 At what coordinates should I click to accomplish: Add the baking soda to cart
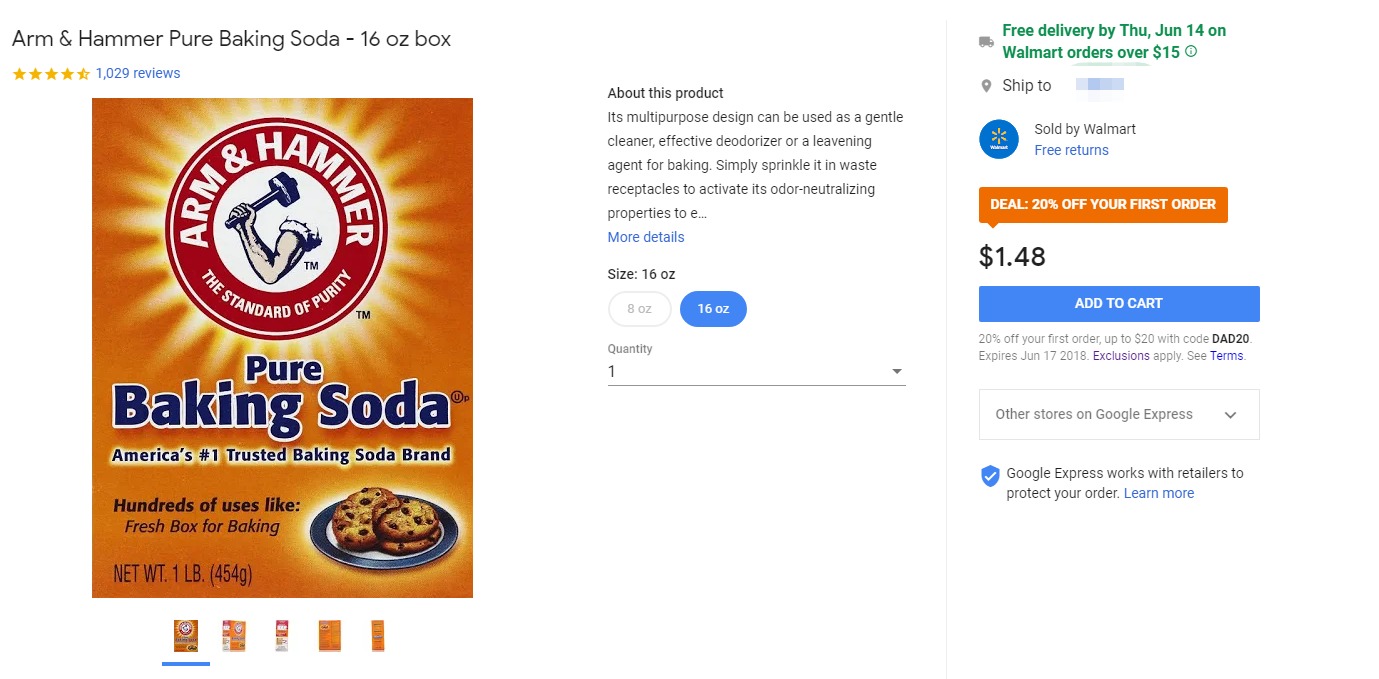[x=1118, y=303]
